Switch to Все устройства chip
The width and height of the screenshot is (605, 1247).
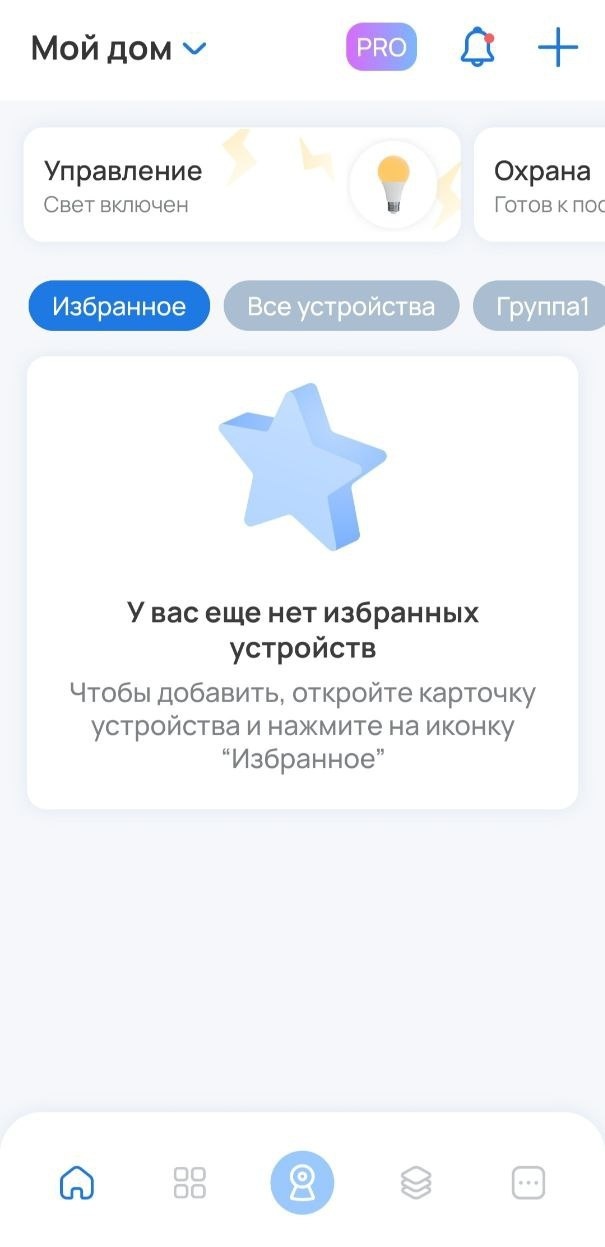click(x=341, y=306)
